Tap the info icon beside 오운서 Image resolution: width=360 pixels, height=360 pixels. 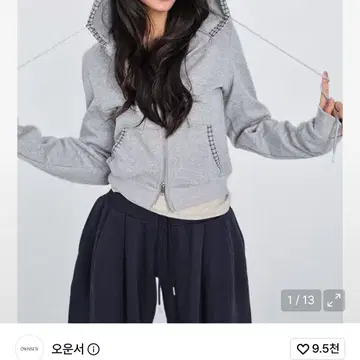click(x=94, y=349)
